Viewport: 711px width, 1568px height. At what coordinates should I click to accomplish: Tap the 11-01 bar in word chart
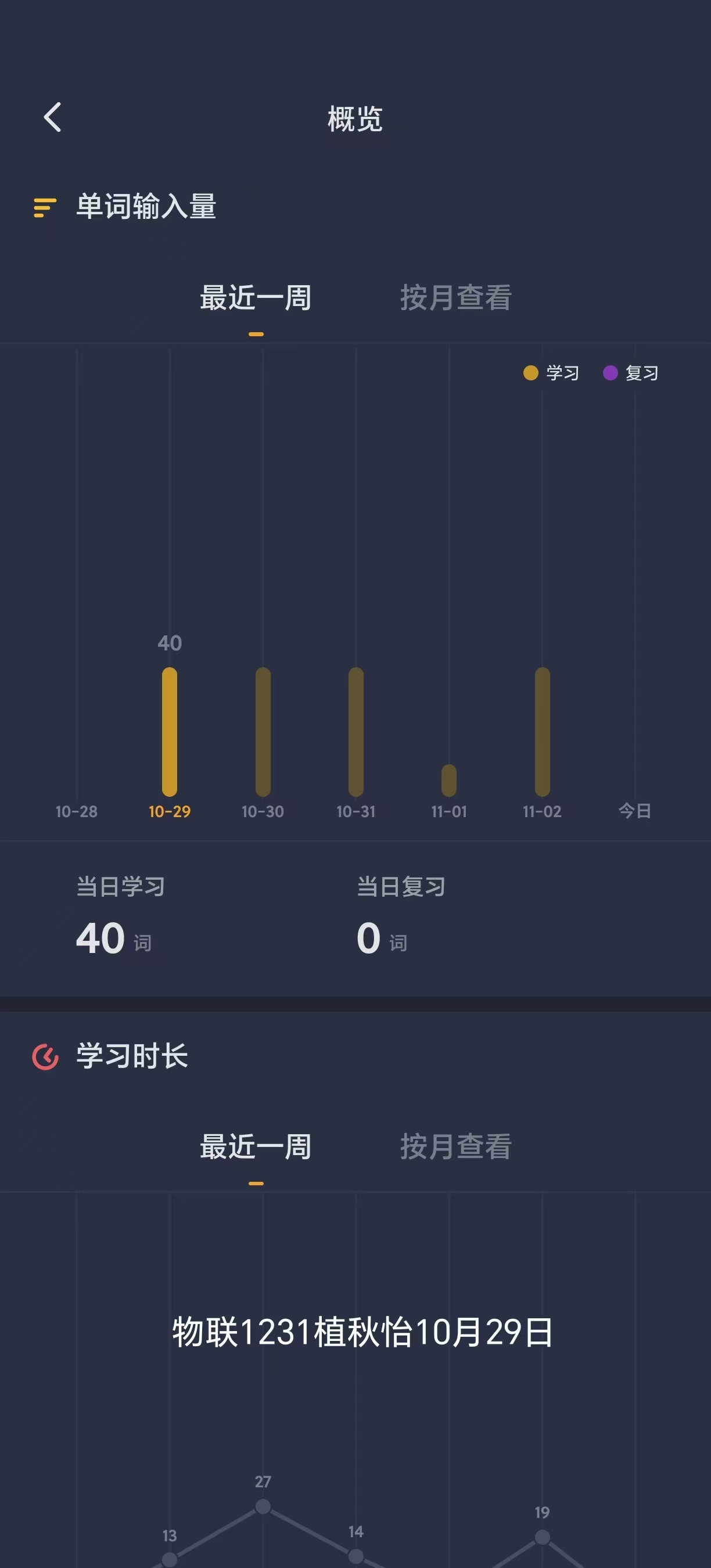[x=449, y=781]
